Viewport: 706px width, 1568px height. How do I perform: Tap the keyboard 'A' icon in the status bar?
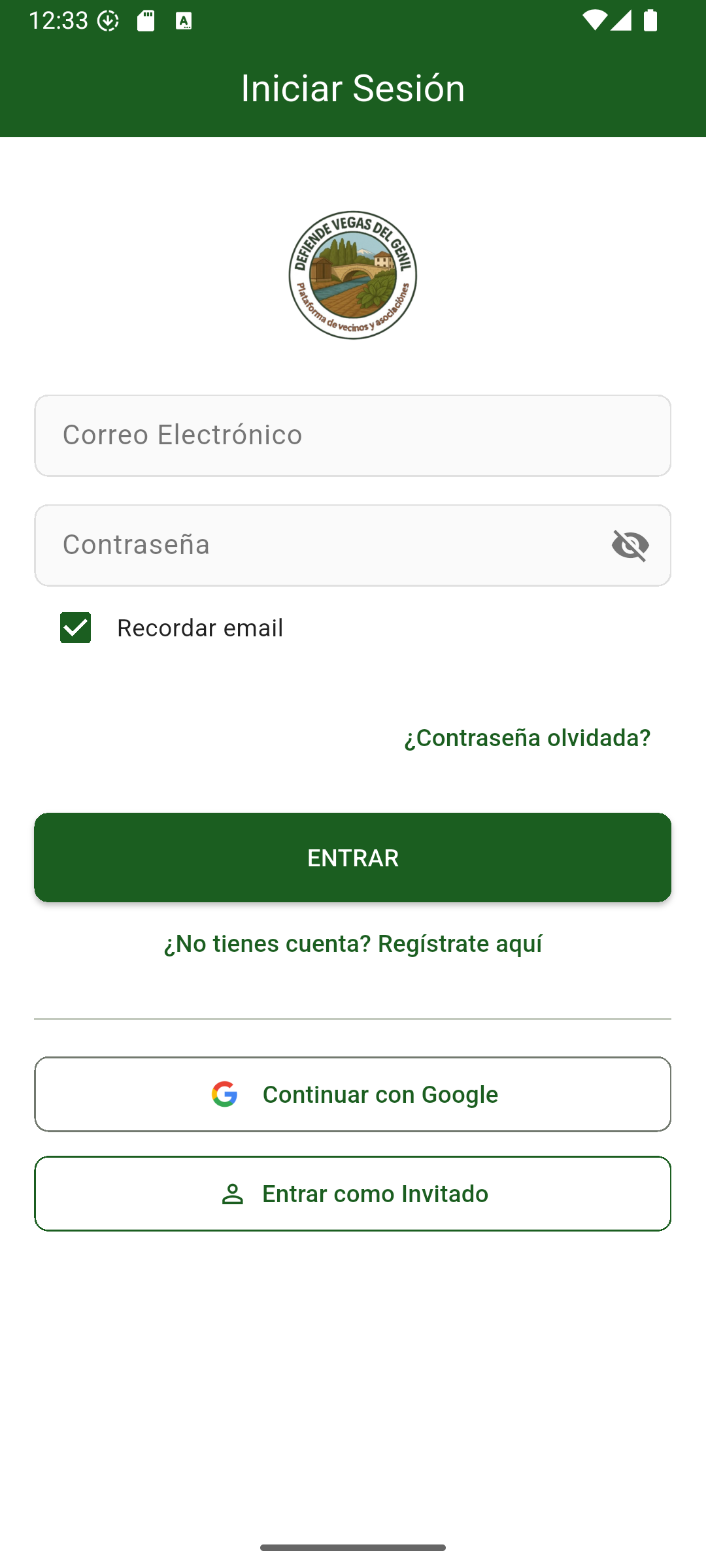point(183,21)
